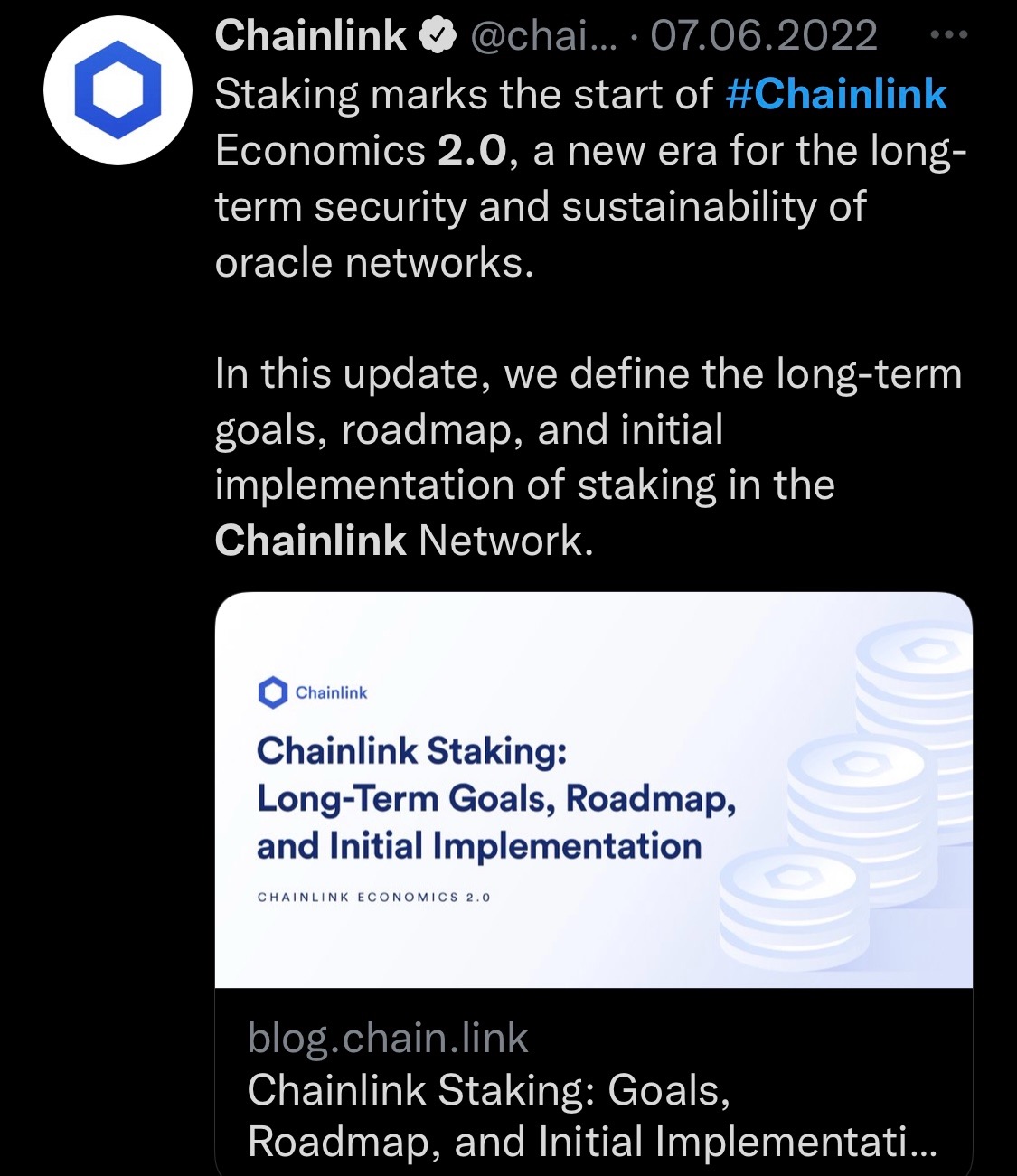The width and height of the screenshot is (1017, 1176).
Task: Open the Chainlink account name
Action: tap(310, 36)
